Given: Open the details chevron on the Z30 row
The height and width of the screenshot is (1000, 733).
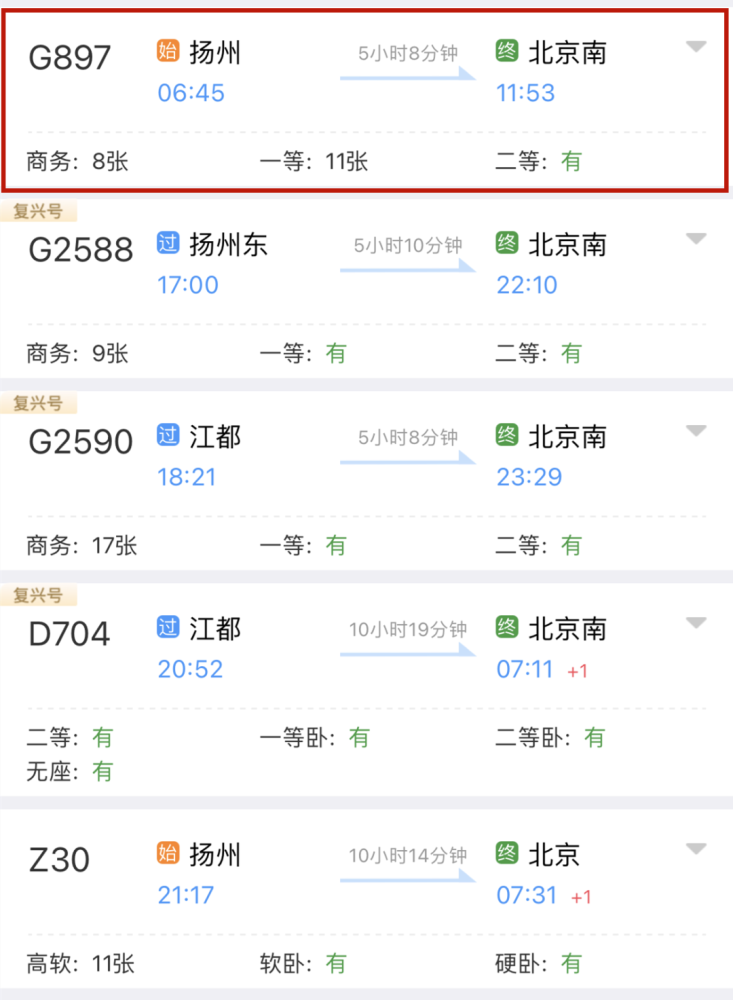Looking at the screenshot, I should pyautogui.click(x=696, y=849).
